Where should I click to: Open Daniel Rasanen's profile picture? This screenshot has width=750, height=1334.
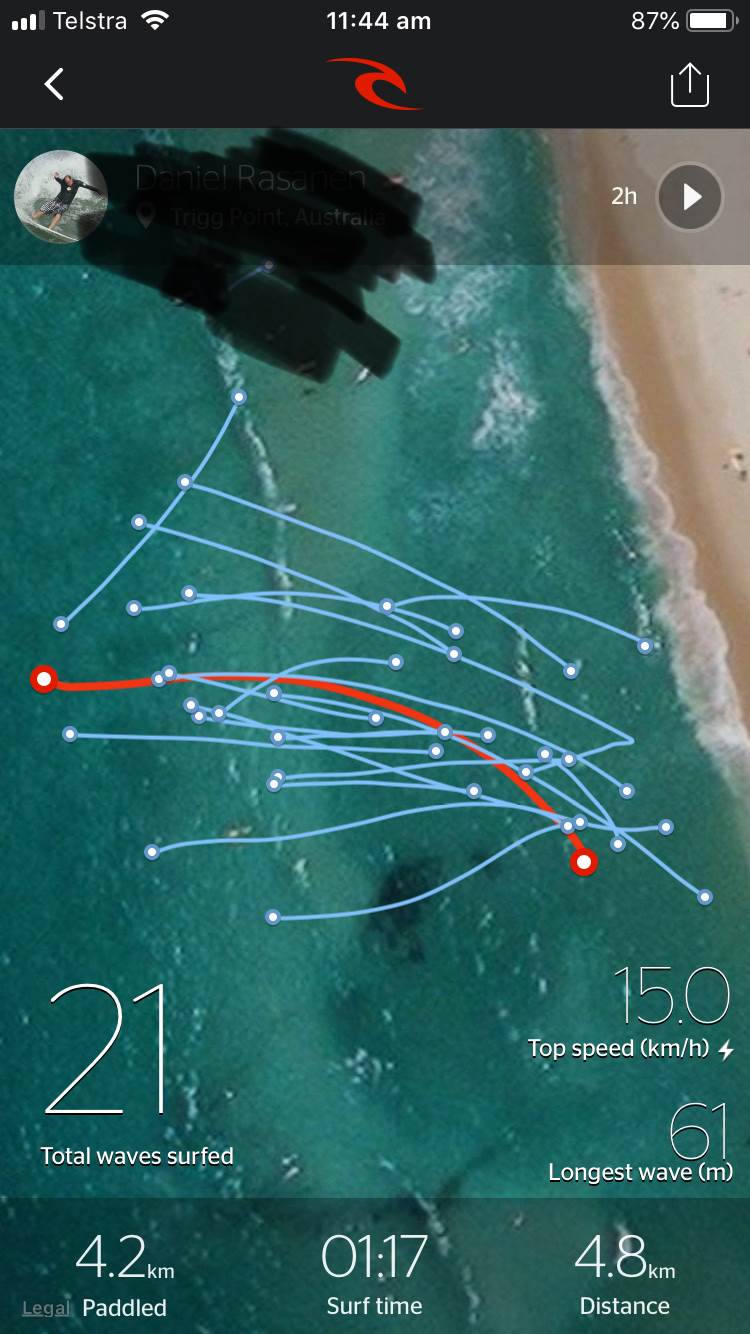click(61, 197)
